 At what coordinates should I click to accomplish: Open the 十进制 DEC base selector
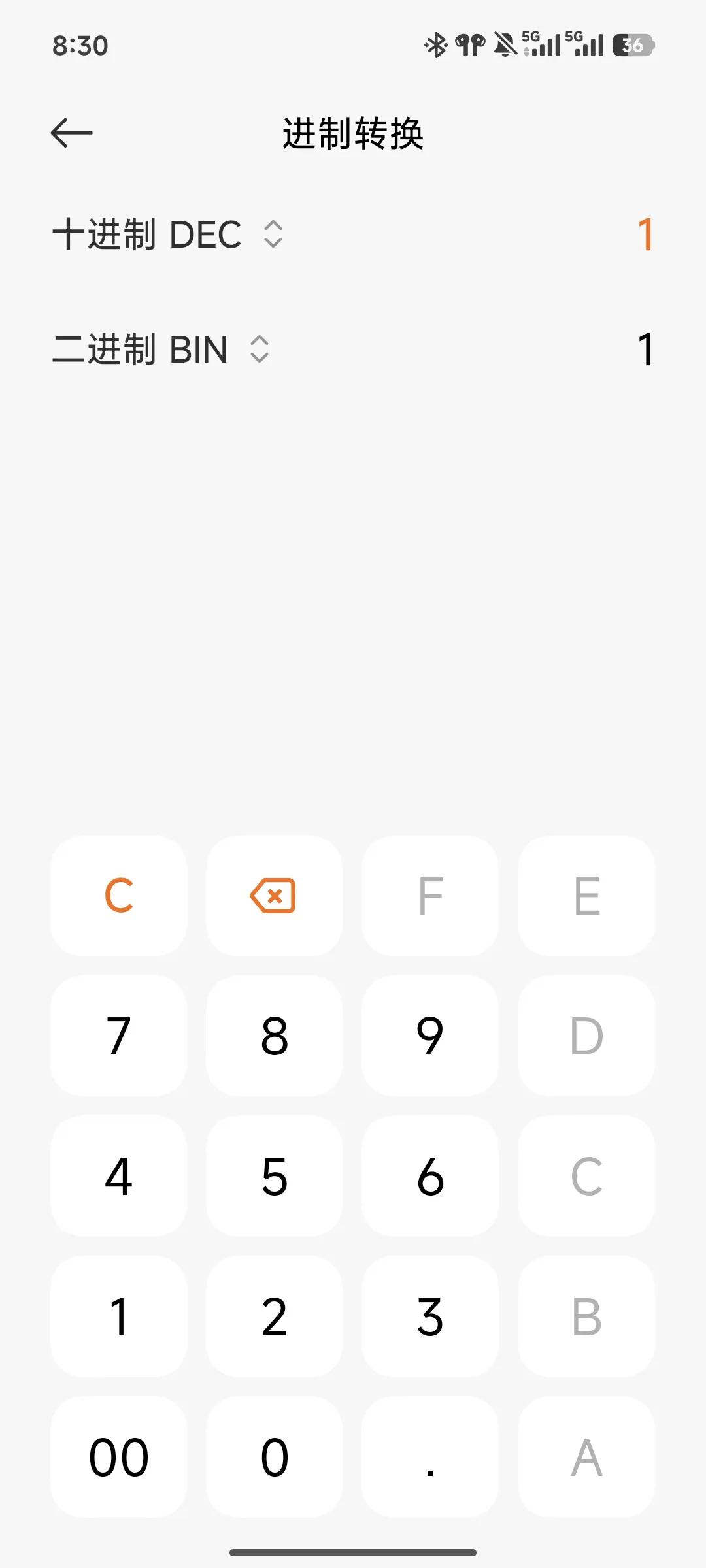coord(167,234)
